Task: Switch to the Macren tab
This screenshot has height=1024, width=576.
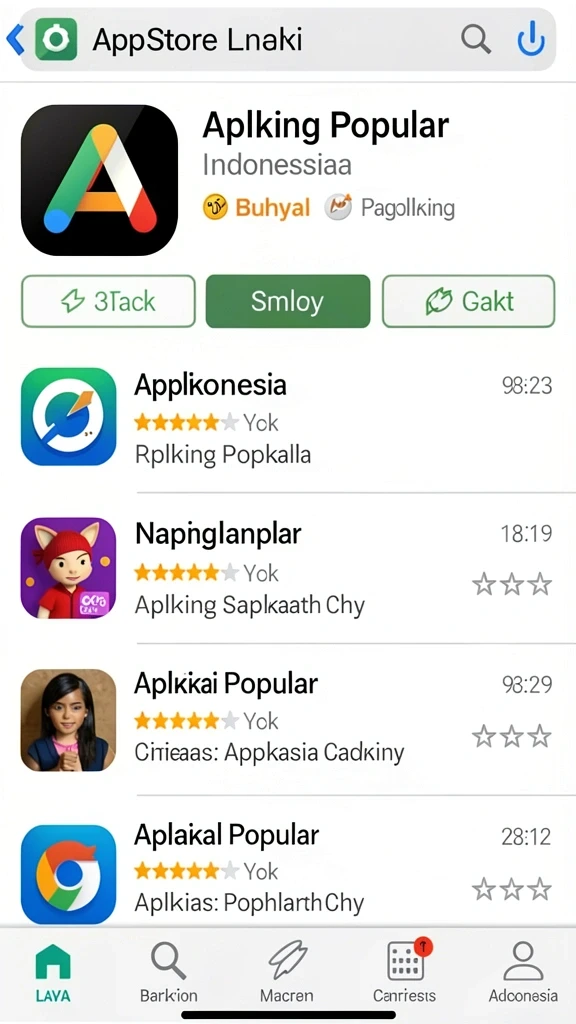Action: (287, 972)
